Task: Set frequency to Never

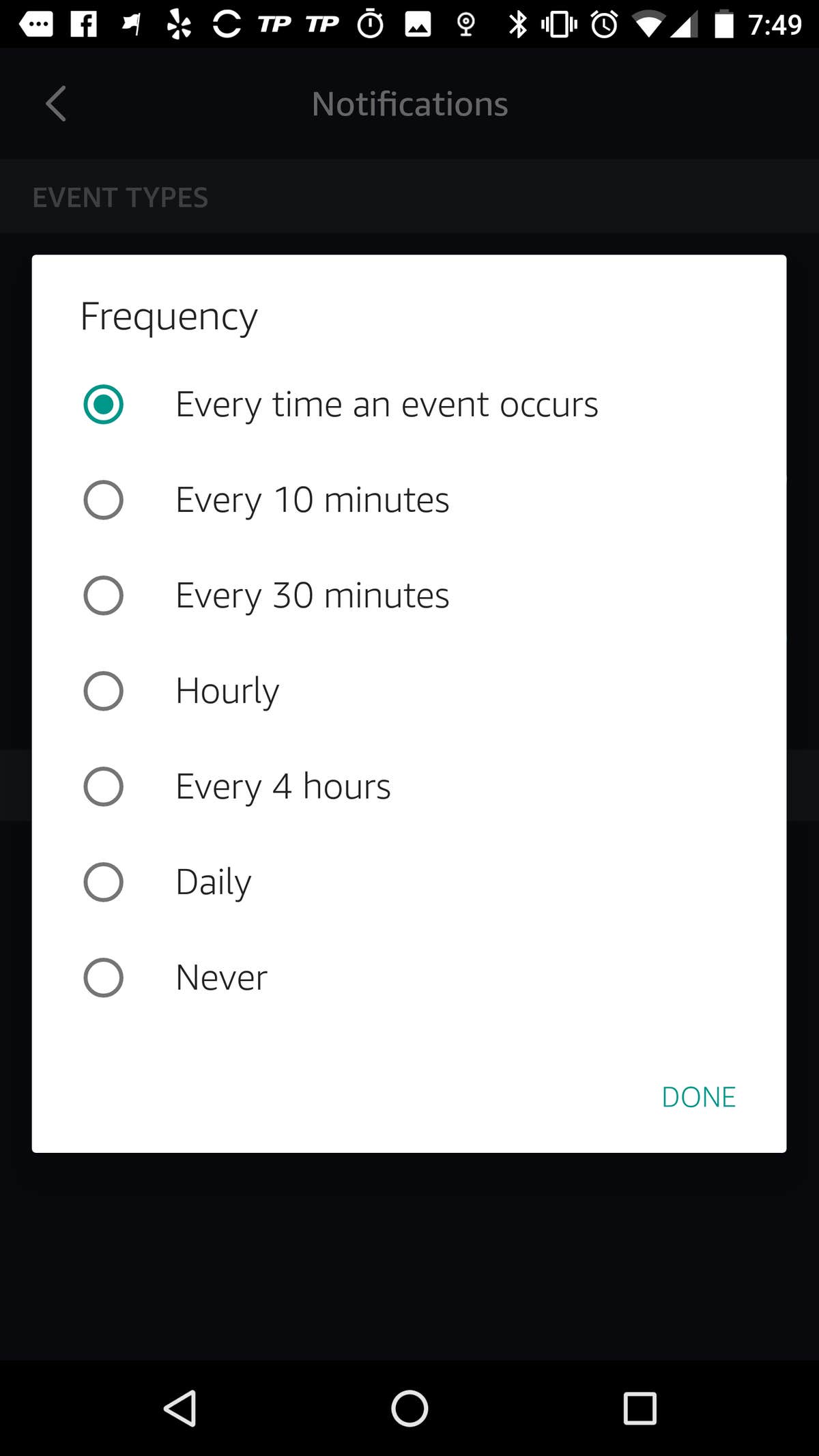Action: pos(103,977)
